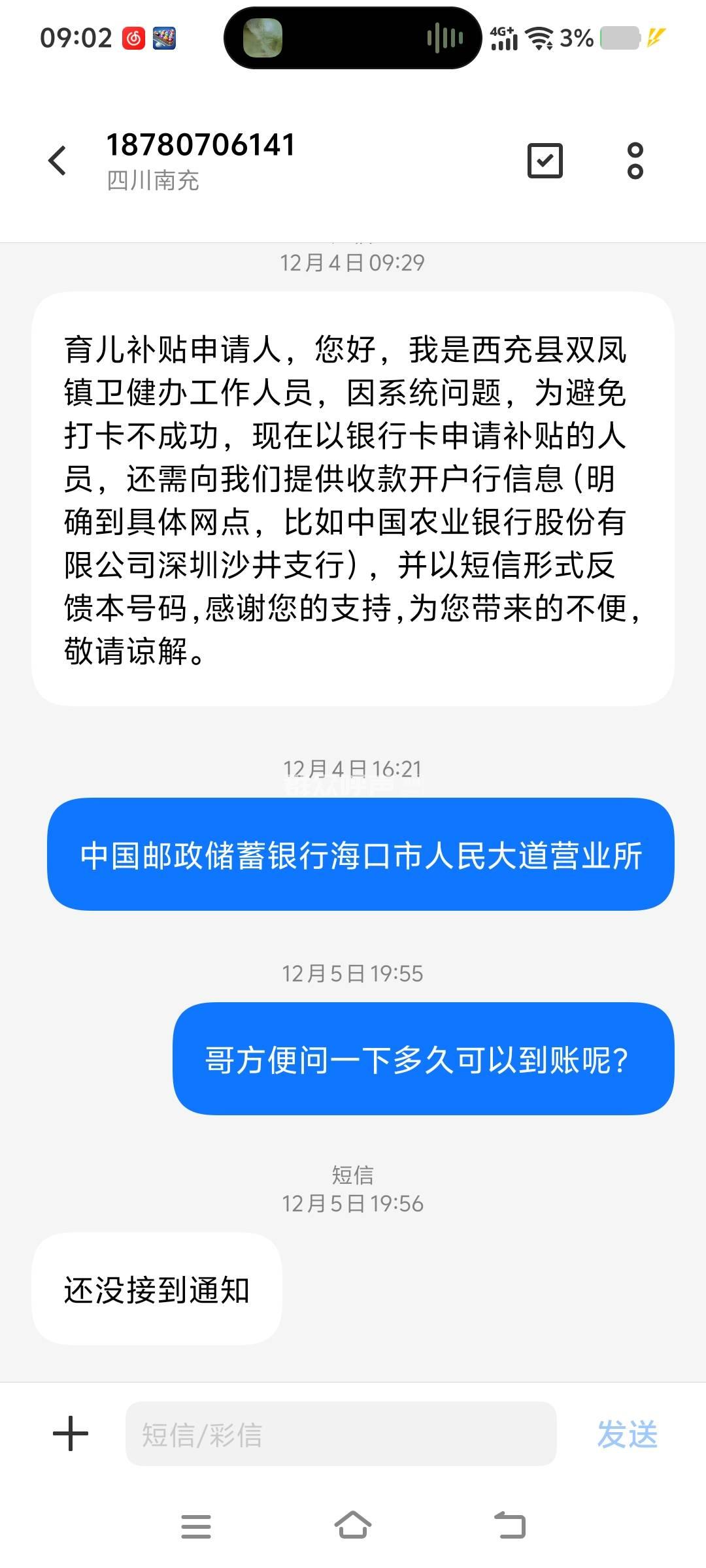Open the overflow menu with two circles

pos(635,161)
